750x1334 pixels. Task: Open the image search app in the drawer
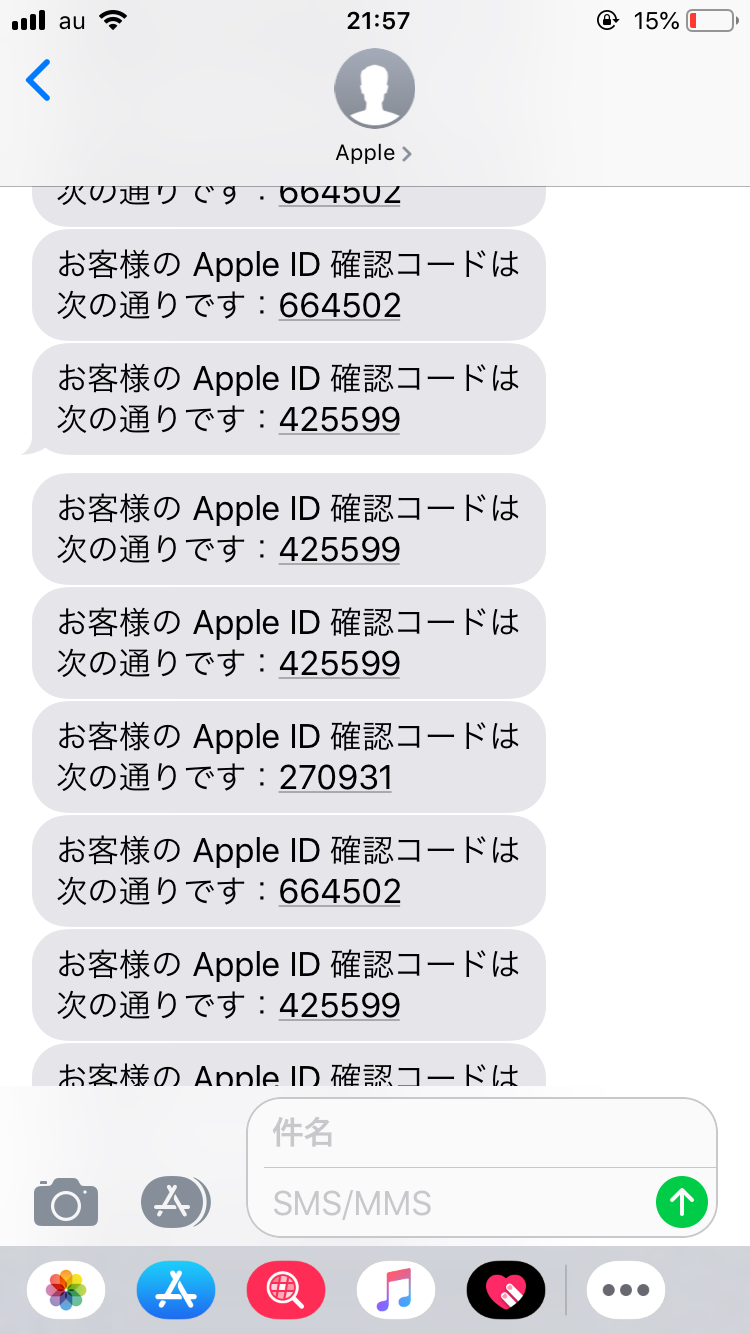pos(286,1290)
